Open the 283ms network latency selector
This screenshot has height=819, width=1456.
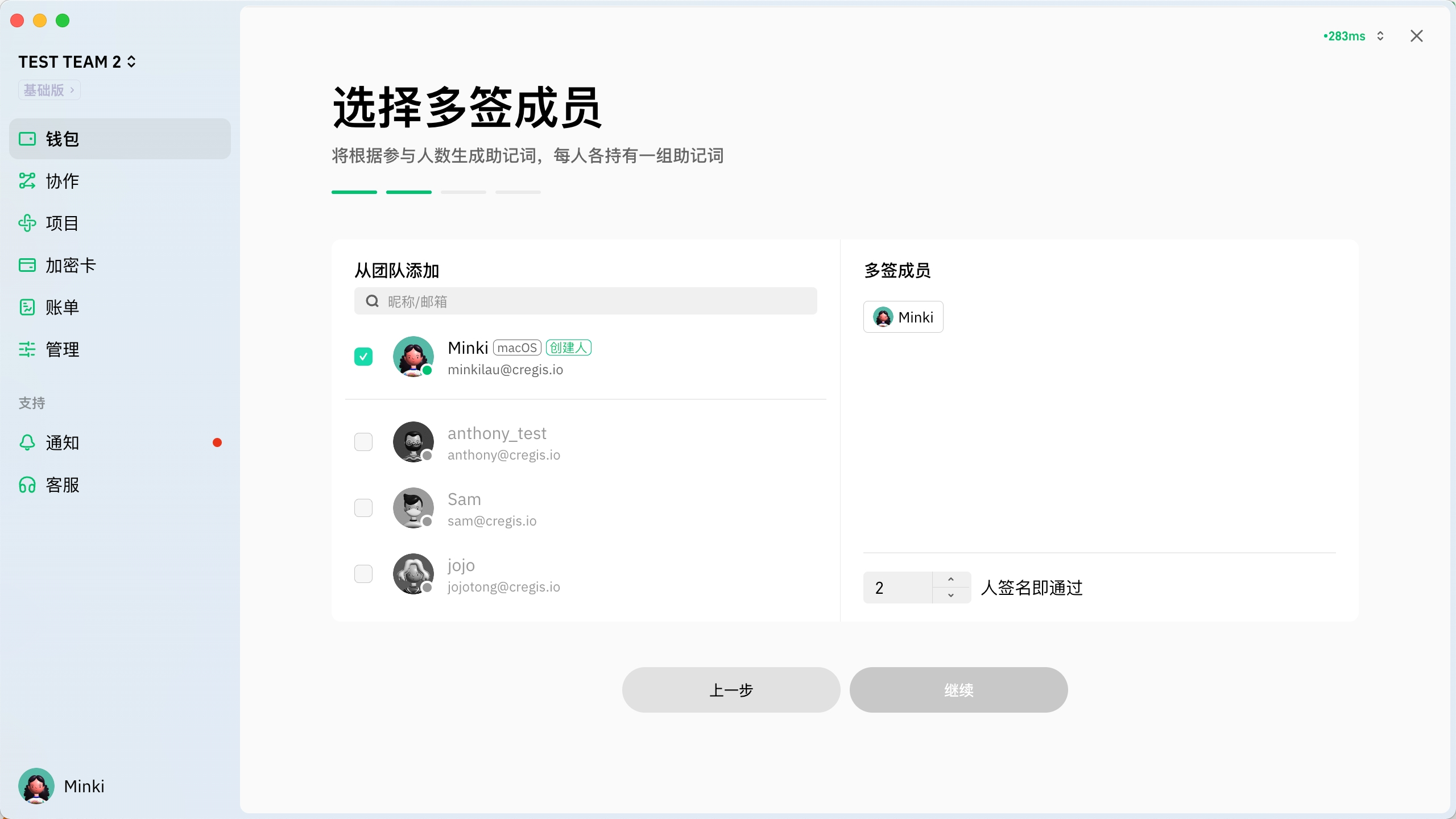pos(1354,36)
